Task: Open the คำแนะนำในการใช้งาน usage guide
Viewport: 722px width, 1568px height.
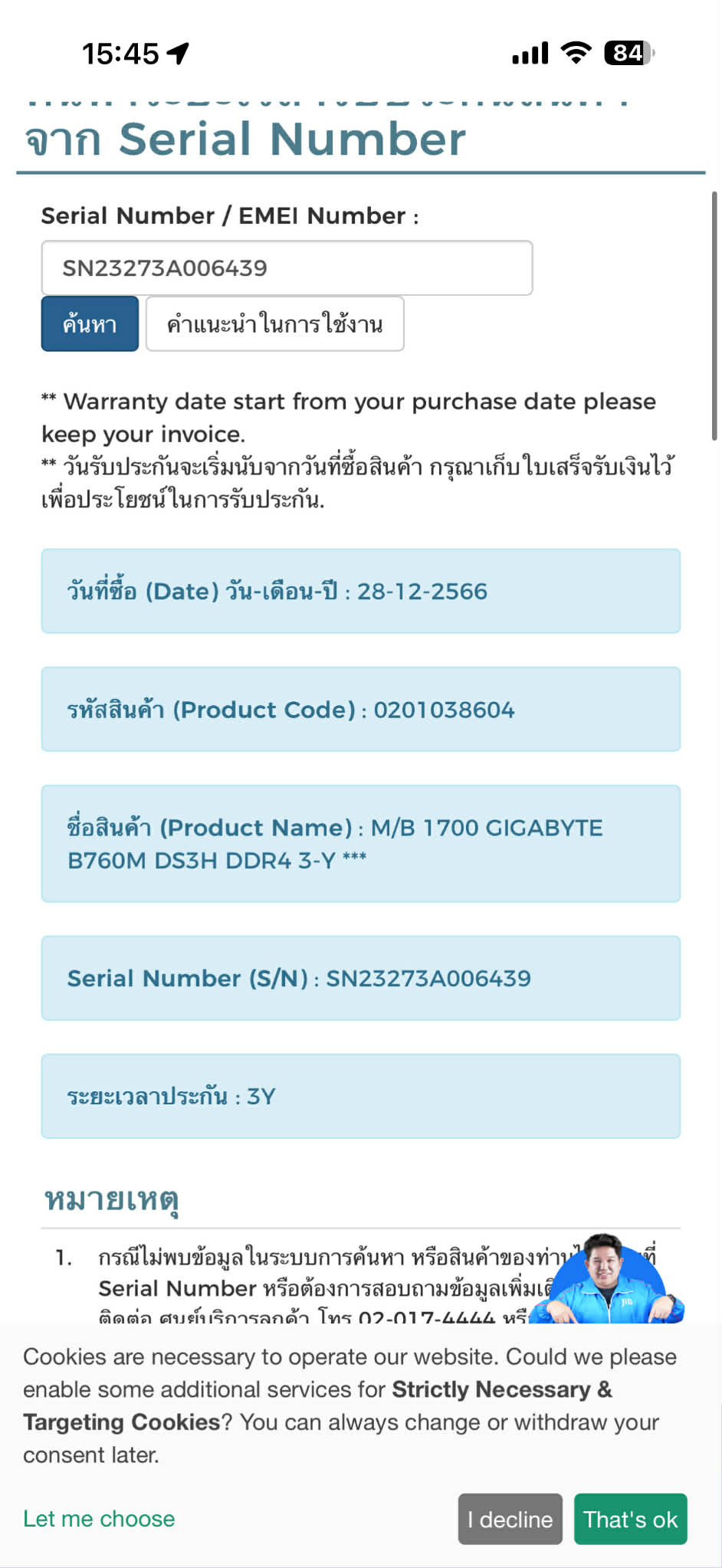Action: [x=274, y=324]
